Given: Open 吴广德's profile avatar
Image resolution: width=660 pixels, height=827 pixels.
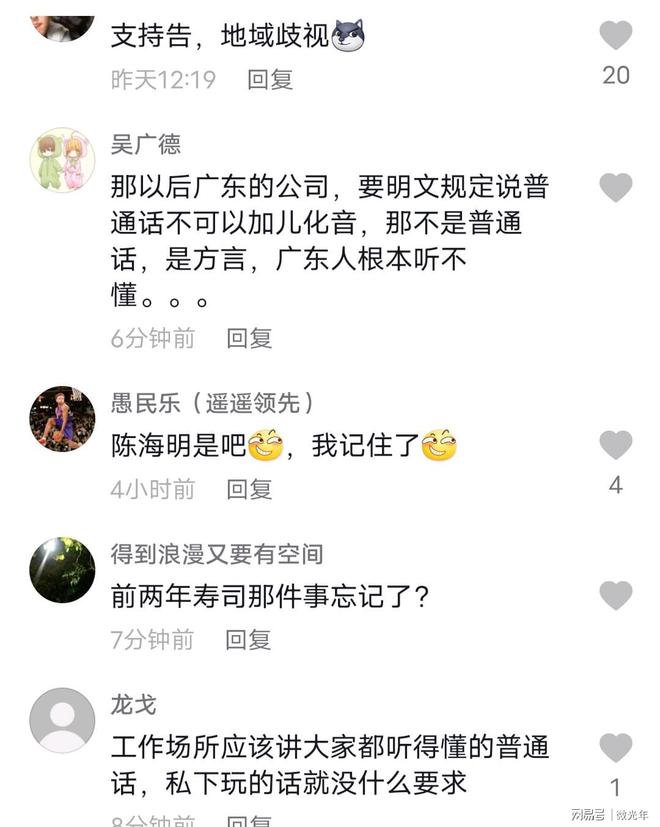Looking at the screenshot, I should (62, 160).
